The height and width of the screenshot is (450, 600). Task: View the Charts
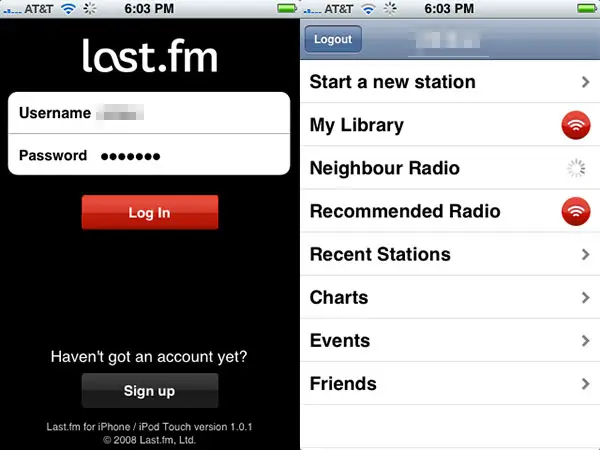[x=450, y=297]
